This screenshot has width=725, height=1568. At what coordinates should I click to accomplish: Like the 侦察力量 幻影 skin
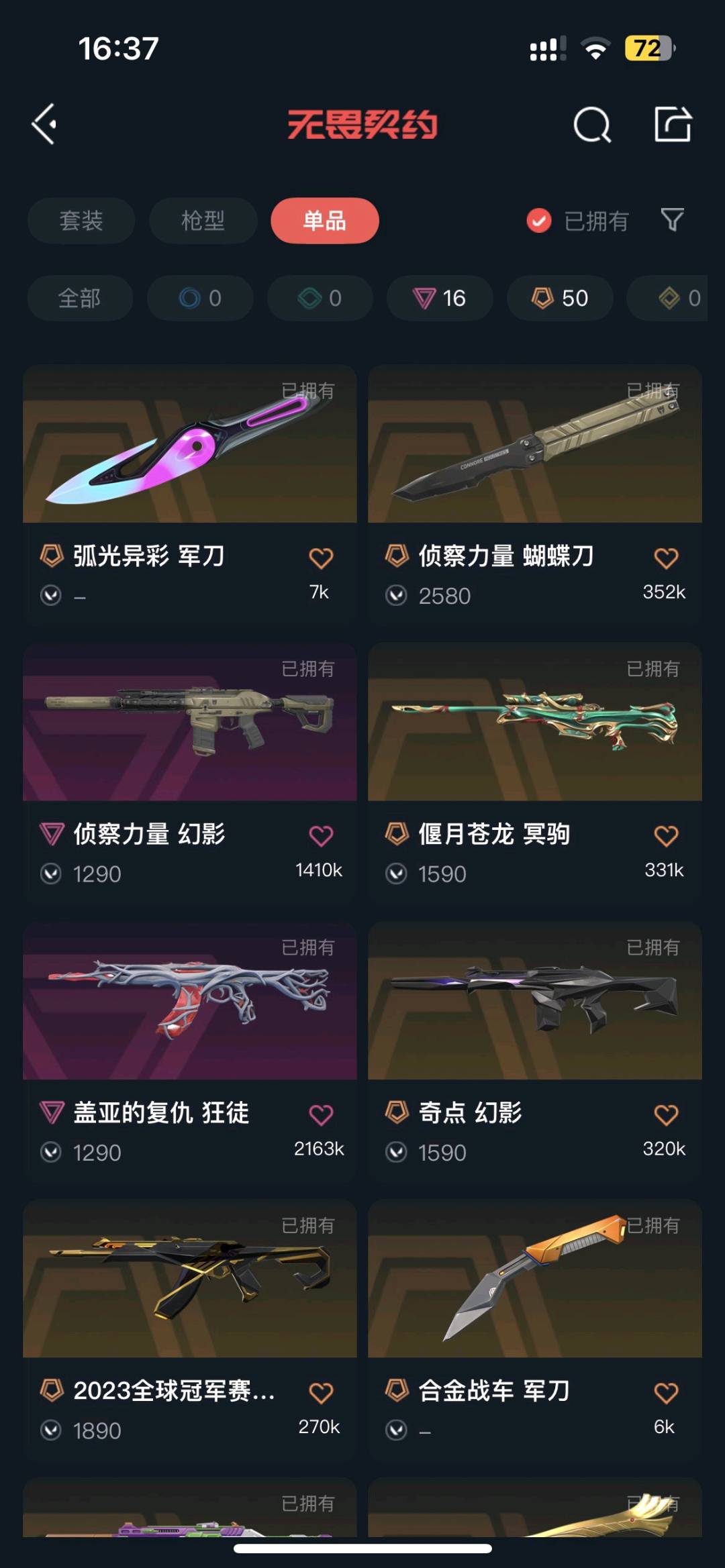pos(321,836)
